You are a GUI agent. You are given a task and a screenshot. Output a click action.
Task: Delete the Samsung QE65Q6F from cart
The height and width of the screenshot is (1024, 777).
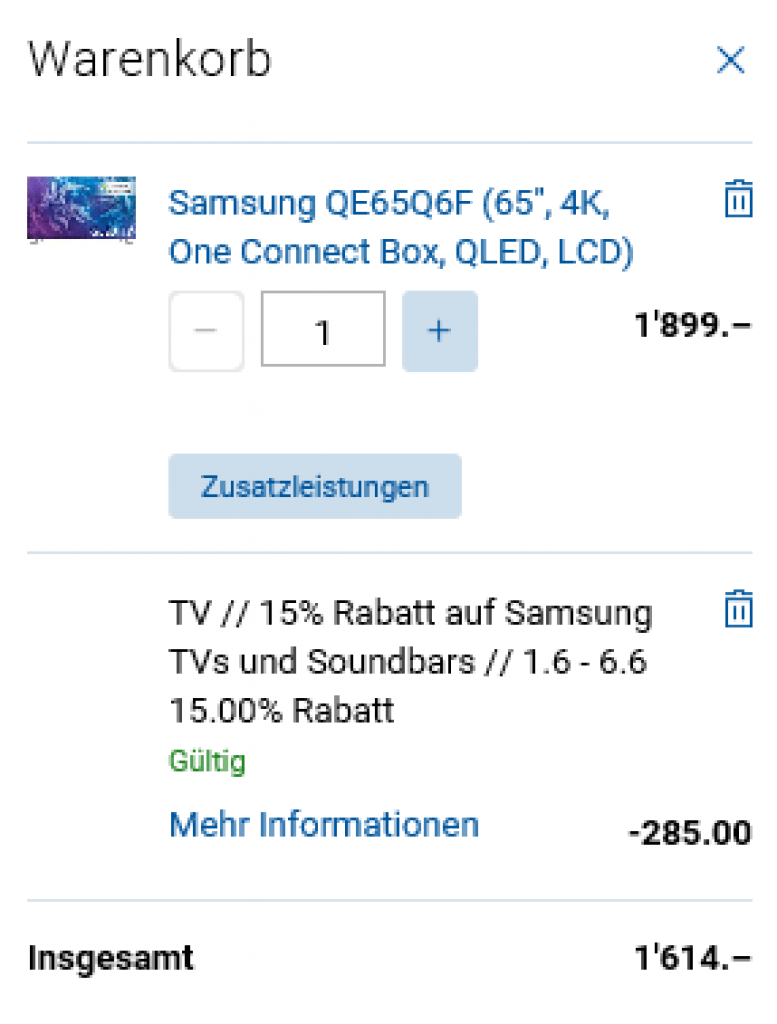click(x=737, y=200)
